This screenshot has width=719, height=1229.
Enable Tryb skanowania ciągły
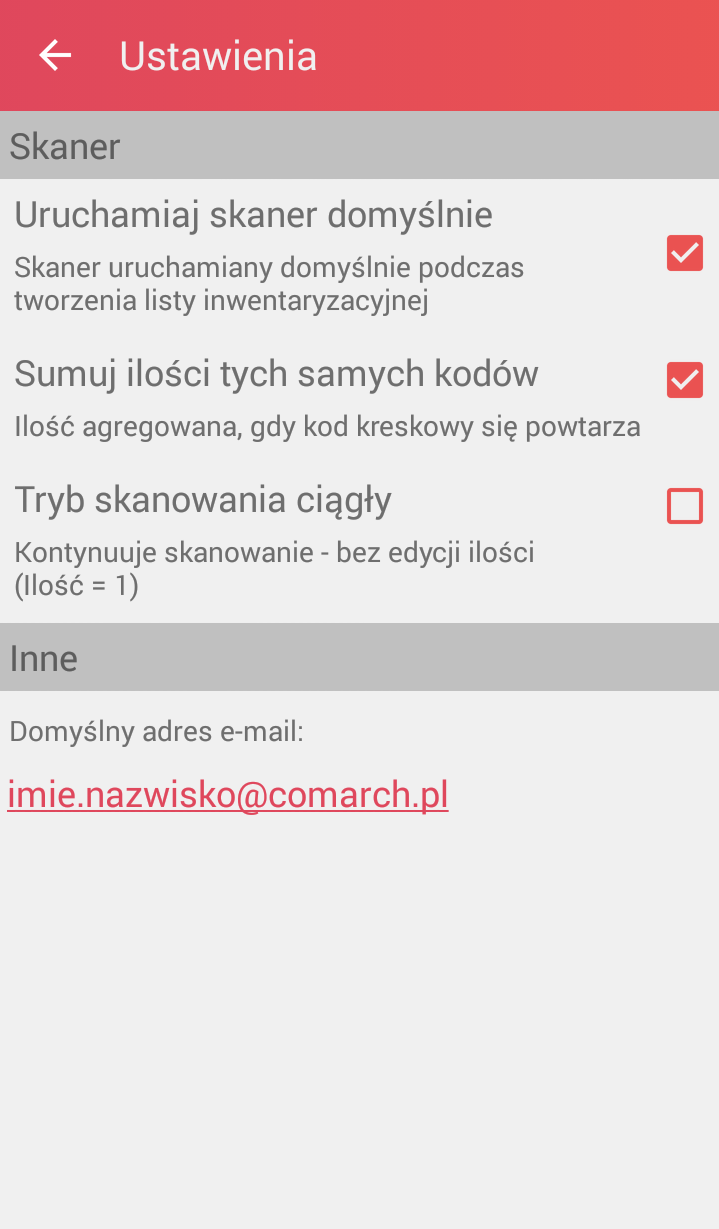pyautogui.click(x=685, y=506)
